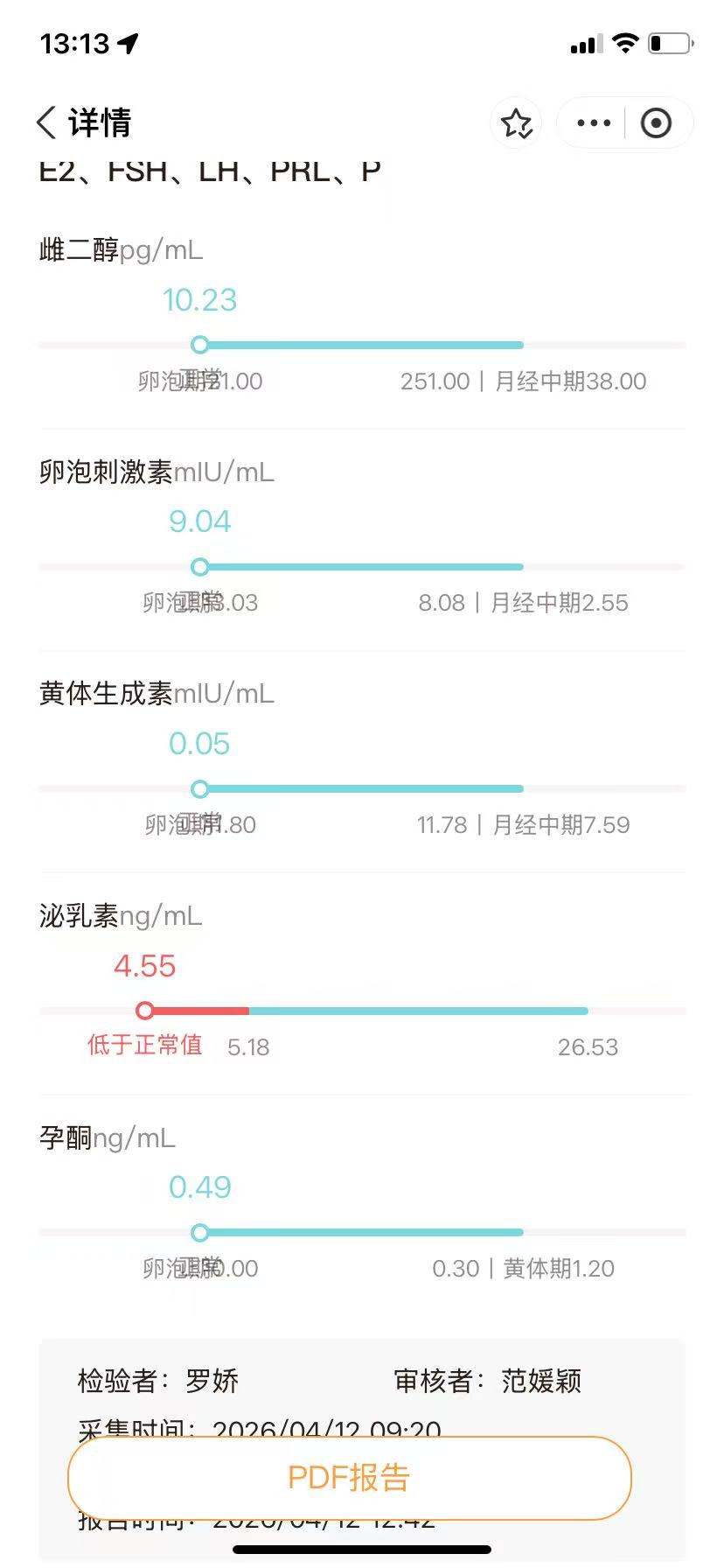724x1568 pixels.
Task: Close the mini program with the circle button
Action: (x=656, y=123)
